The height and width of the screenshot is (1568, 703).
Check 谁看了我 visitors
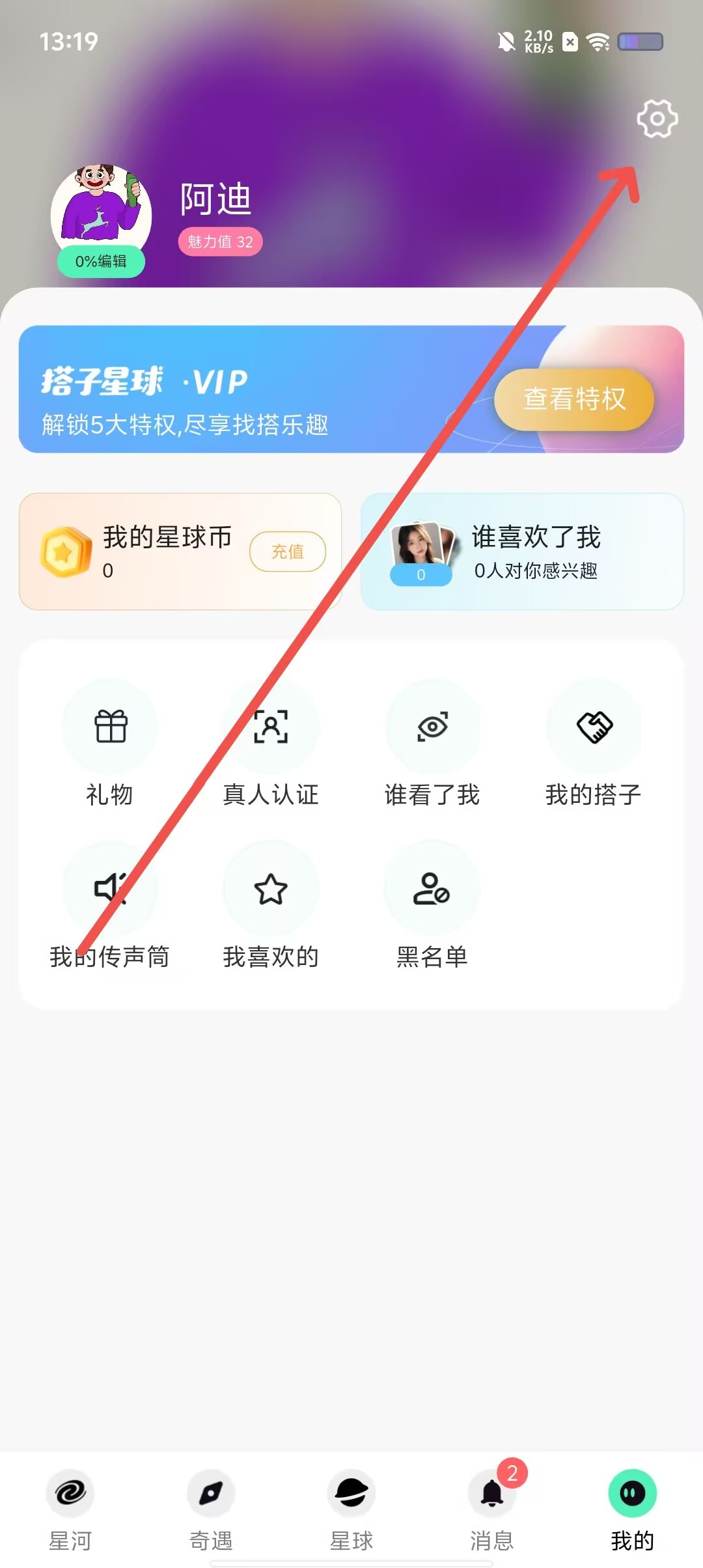(x=432, y=744)
